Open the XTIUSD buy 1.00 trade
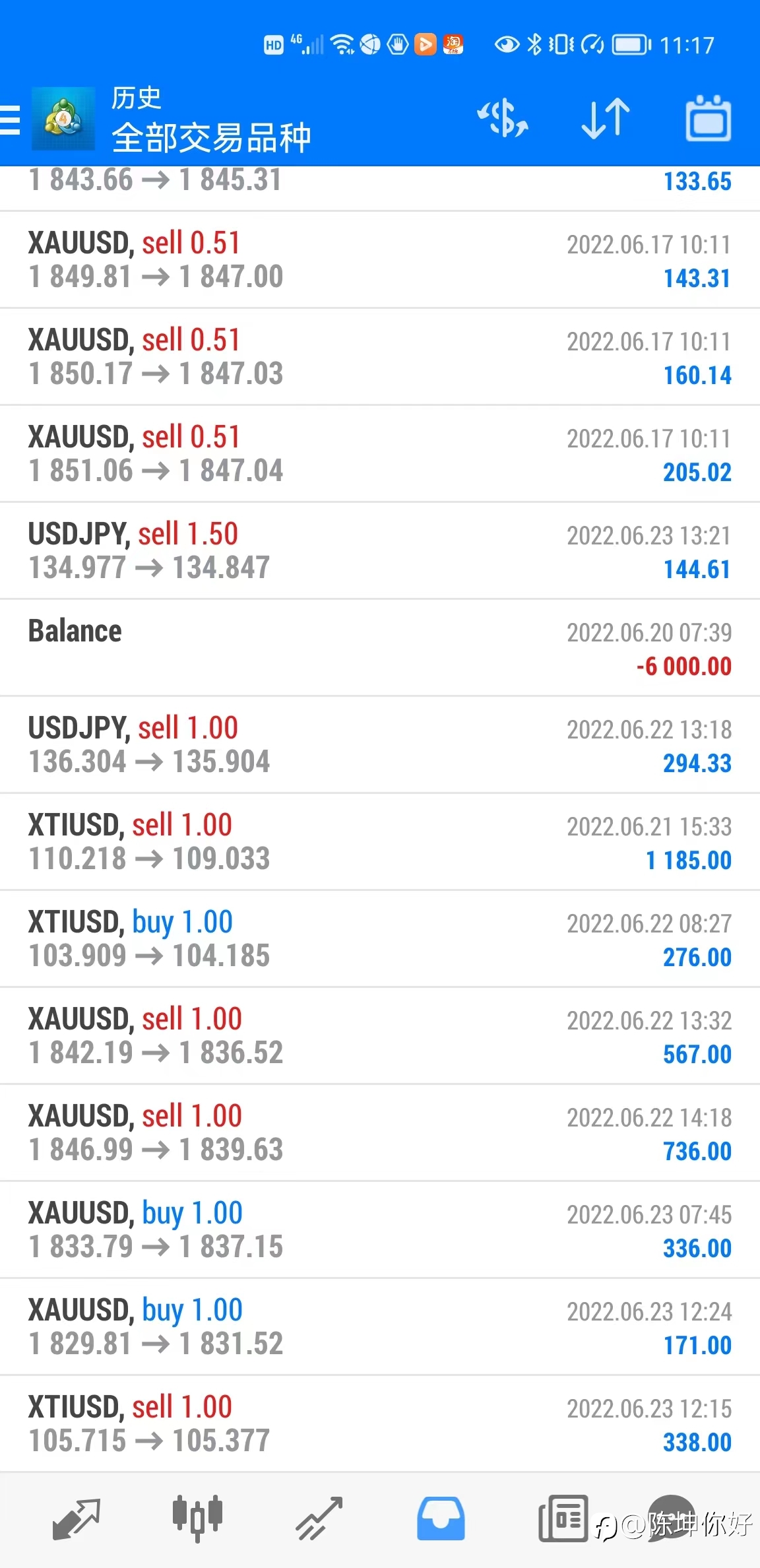 380,939
